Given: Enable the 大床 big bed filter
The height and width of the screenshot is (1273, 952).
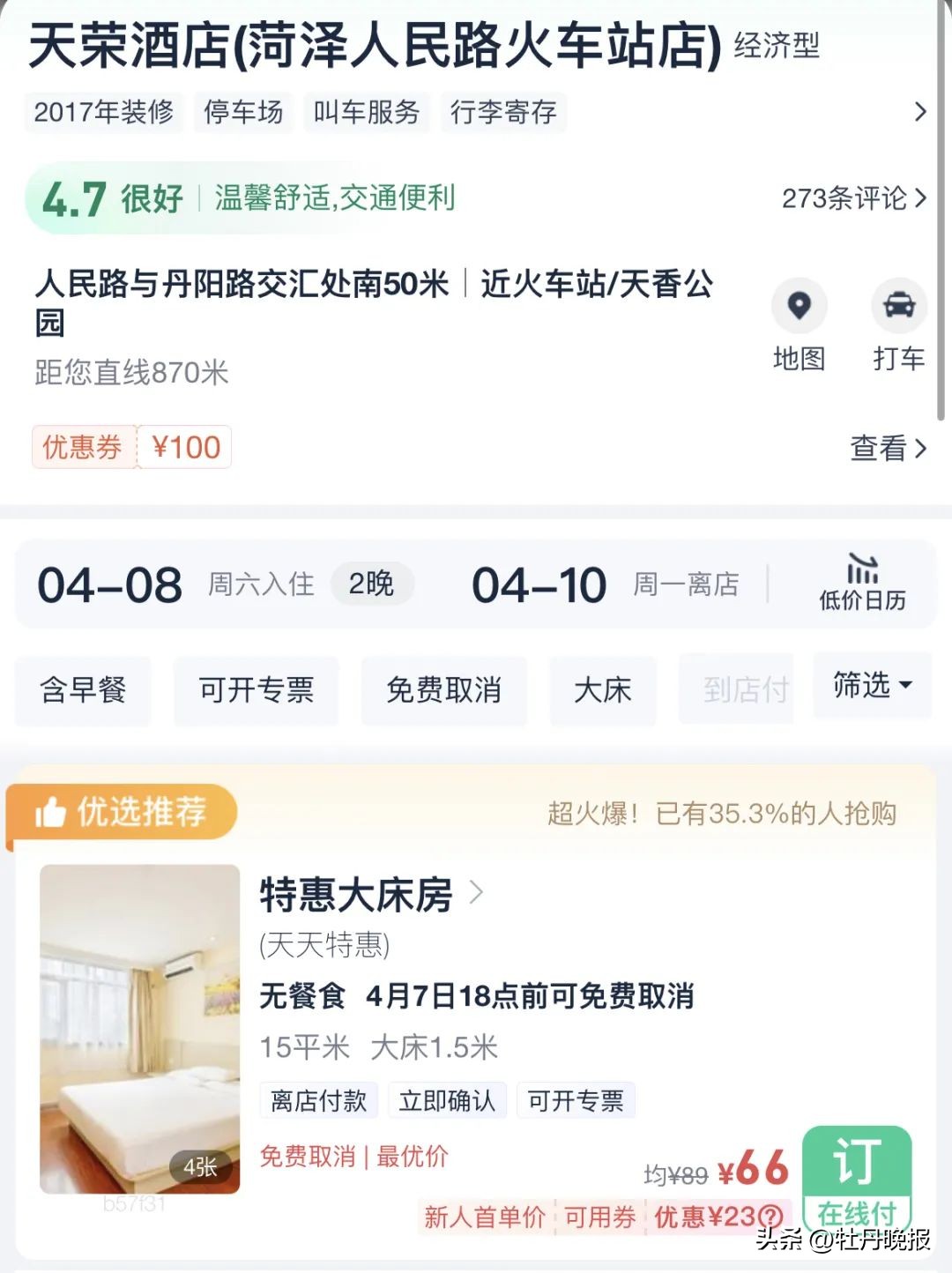Looking at the screenshot, I should coord(603,691).
